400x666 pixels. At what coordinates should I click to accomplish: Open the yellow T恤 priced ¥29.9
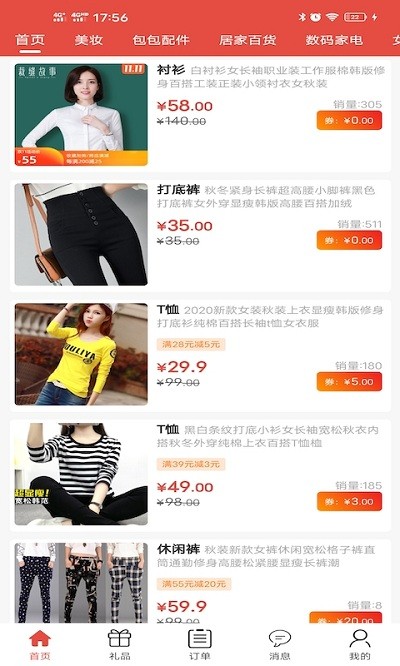[200, 355]
